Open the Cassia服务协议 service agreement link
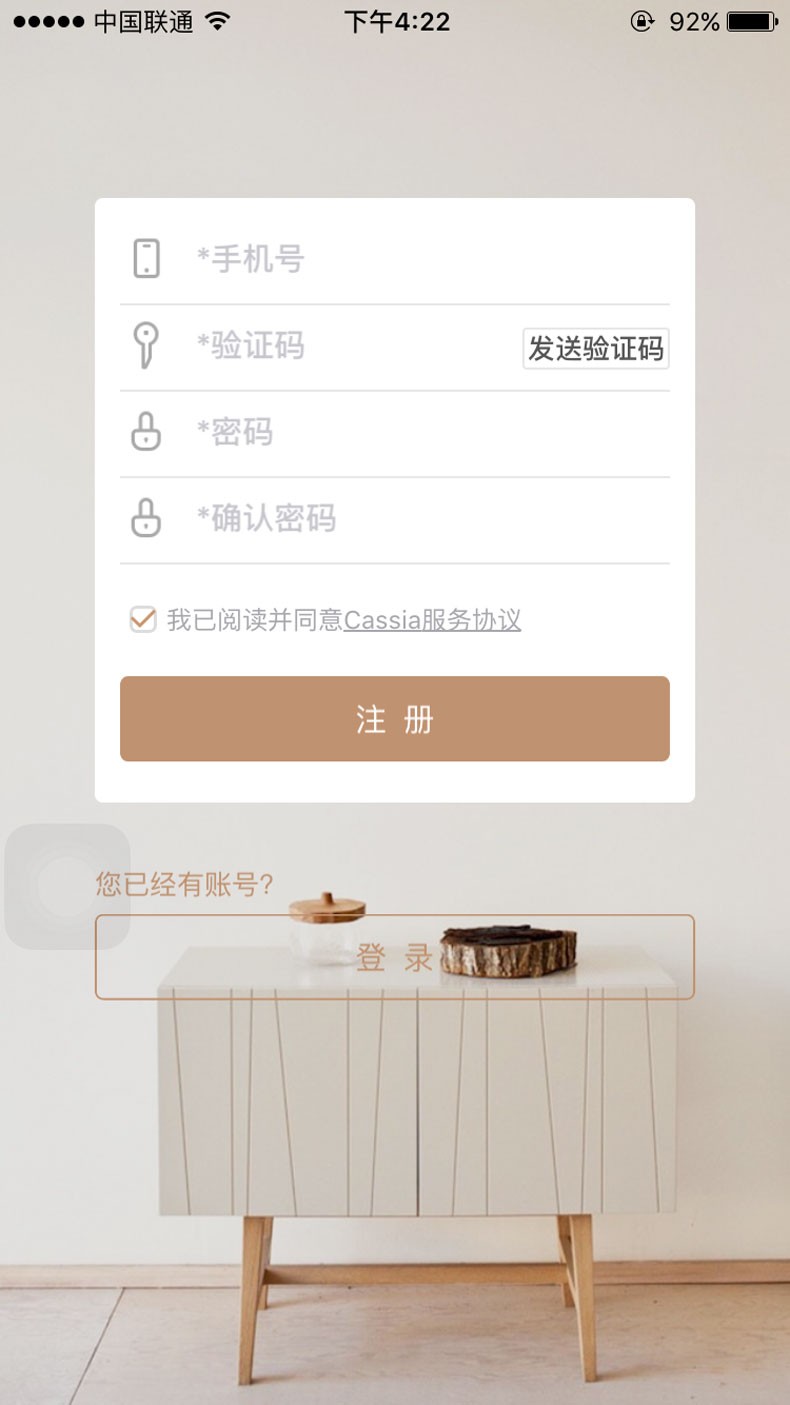790x1405 pixels. (432, 620)
